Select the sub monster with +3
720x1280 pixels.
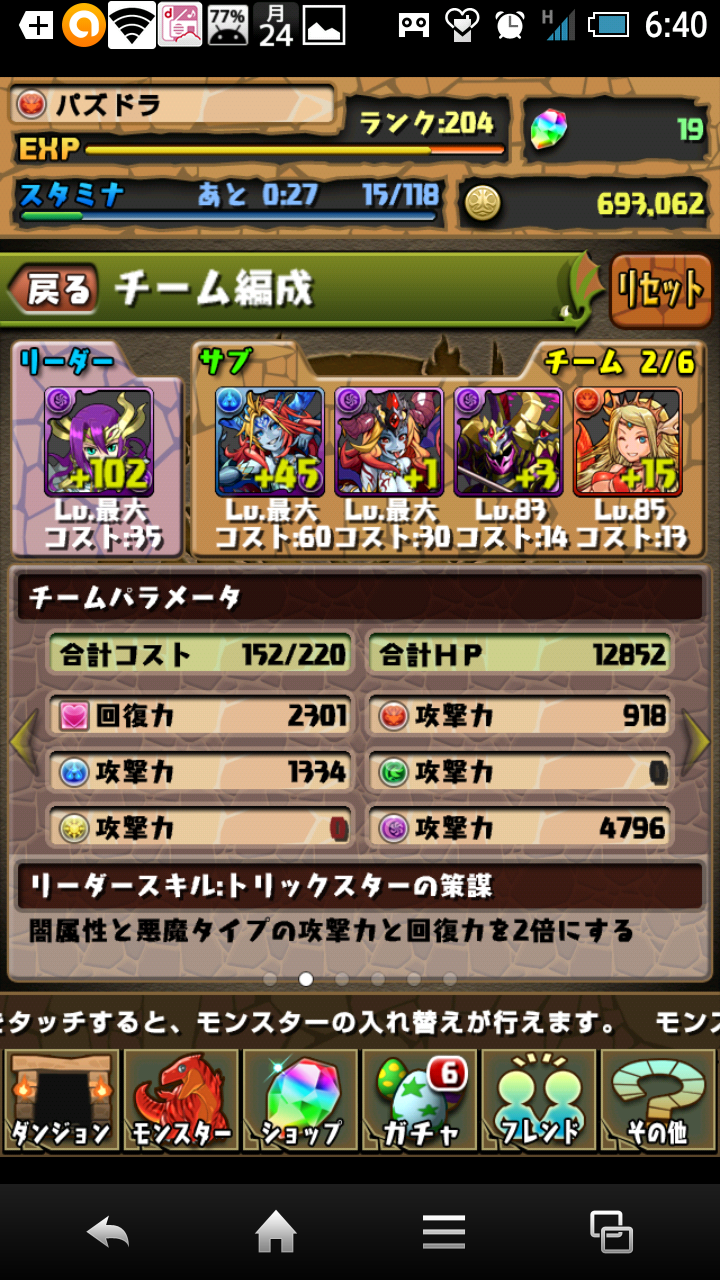(508, 443)
